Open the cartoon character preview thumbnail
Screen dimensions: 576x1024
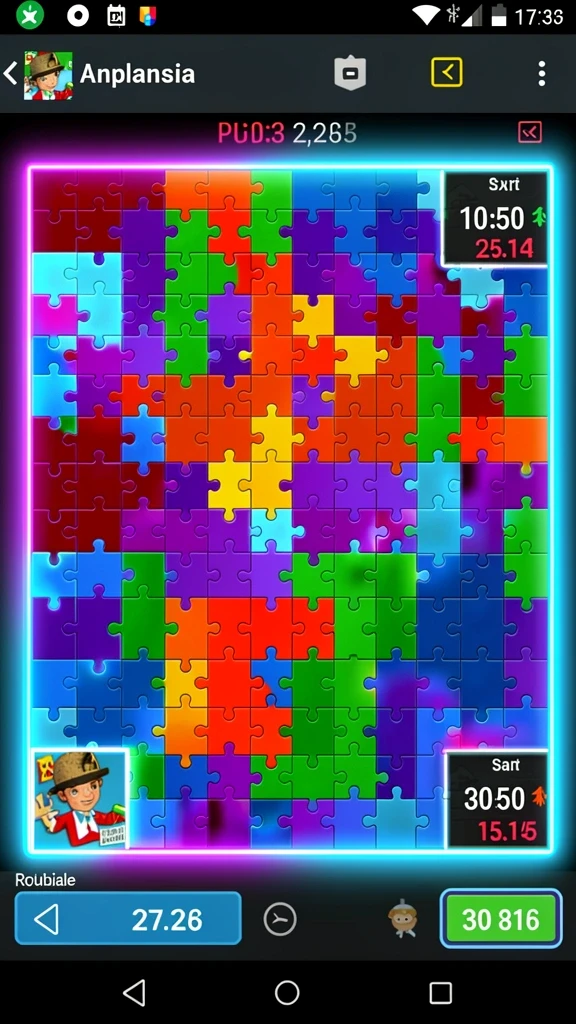point(79,799)
